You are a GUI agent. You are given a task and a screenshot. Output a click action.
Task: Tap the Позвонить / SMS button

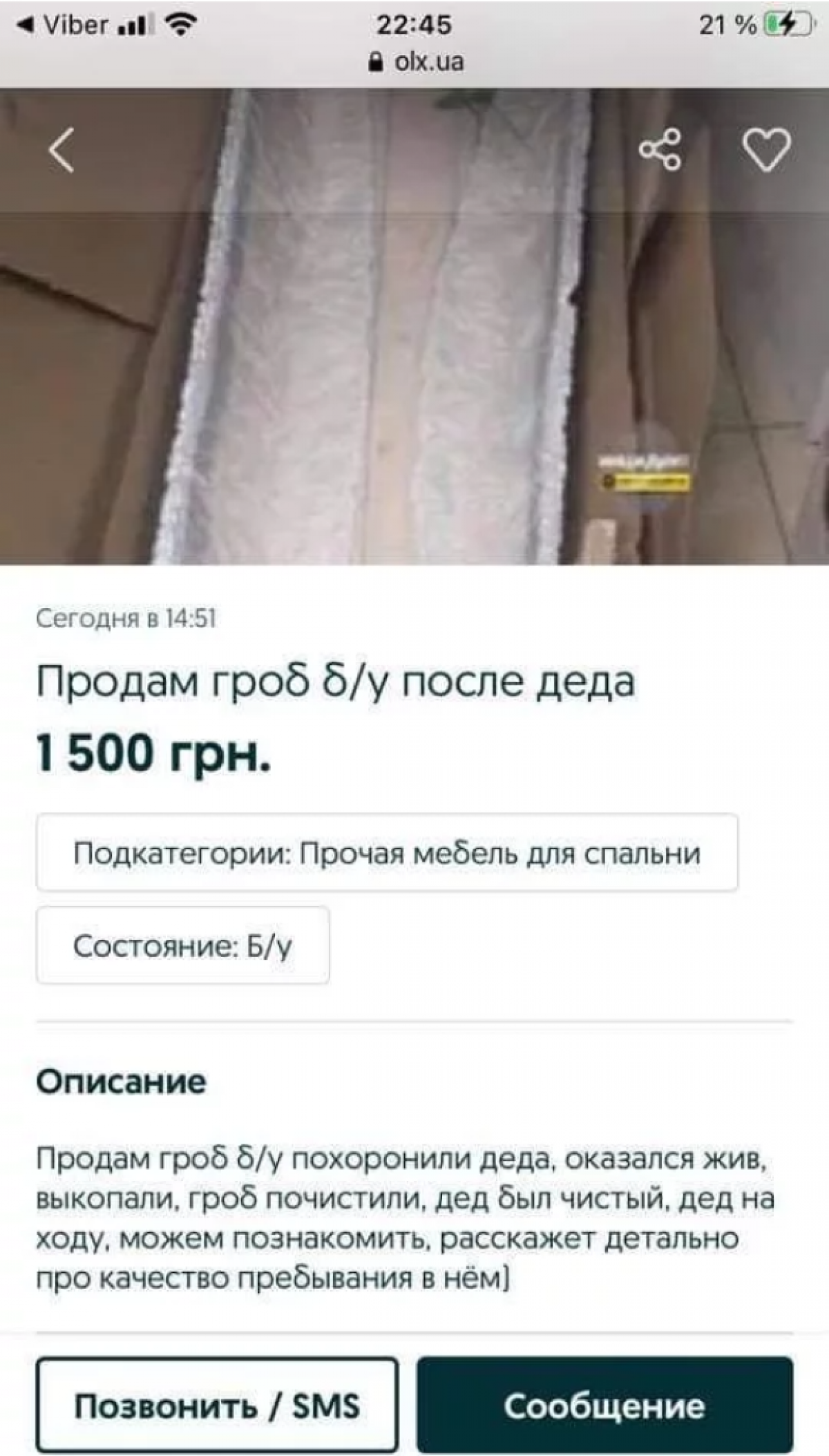pos(217,1405)
